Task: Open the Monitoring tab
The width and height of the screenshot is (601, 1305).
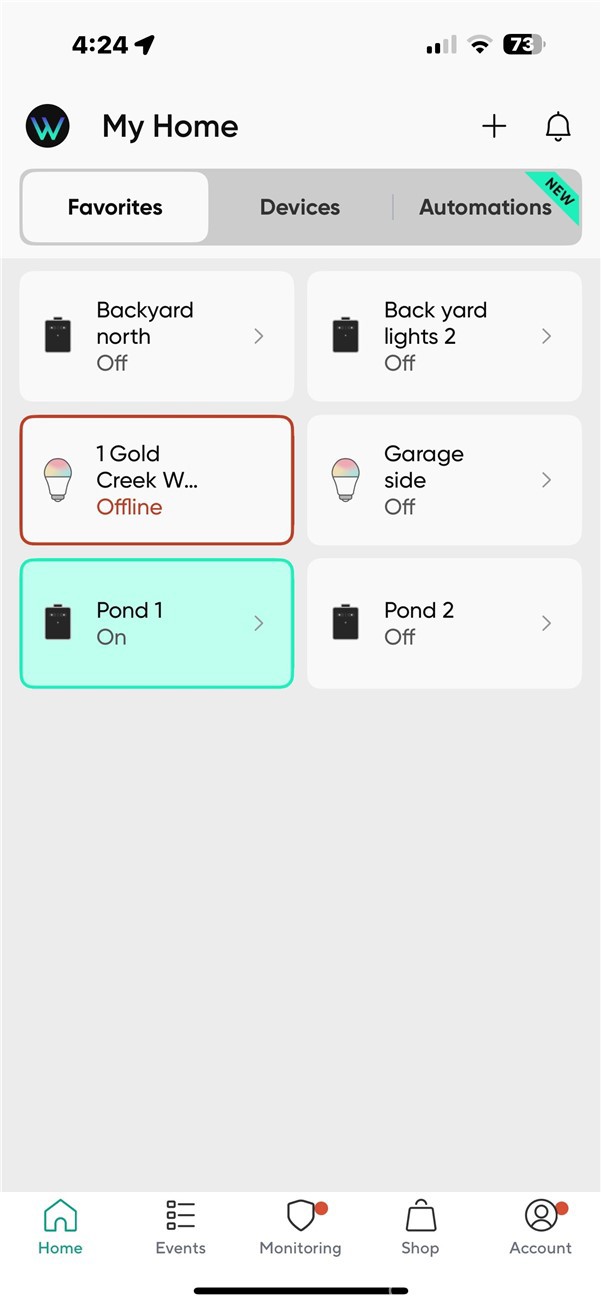Action: click(300, 1228)
